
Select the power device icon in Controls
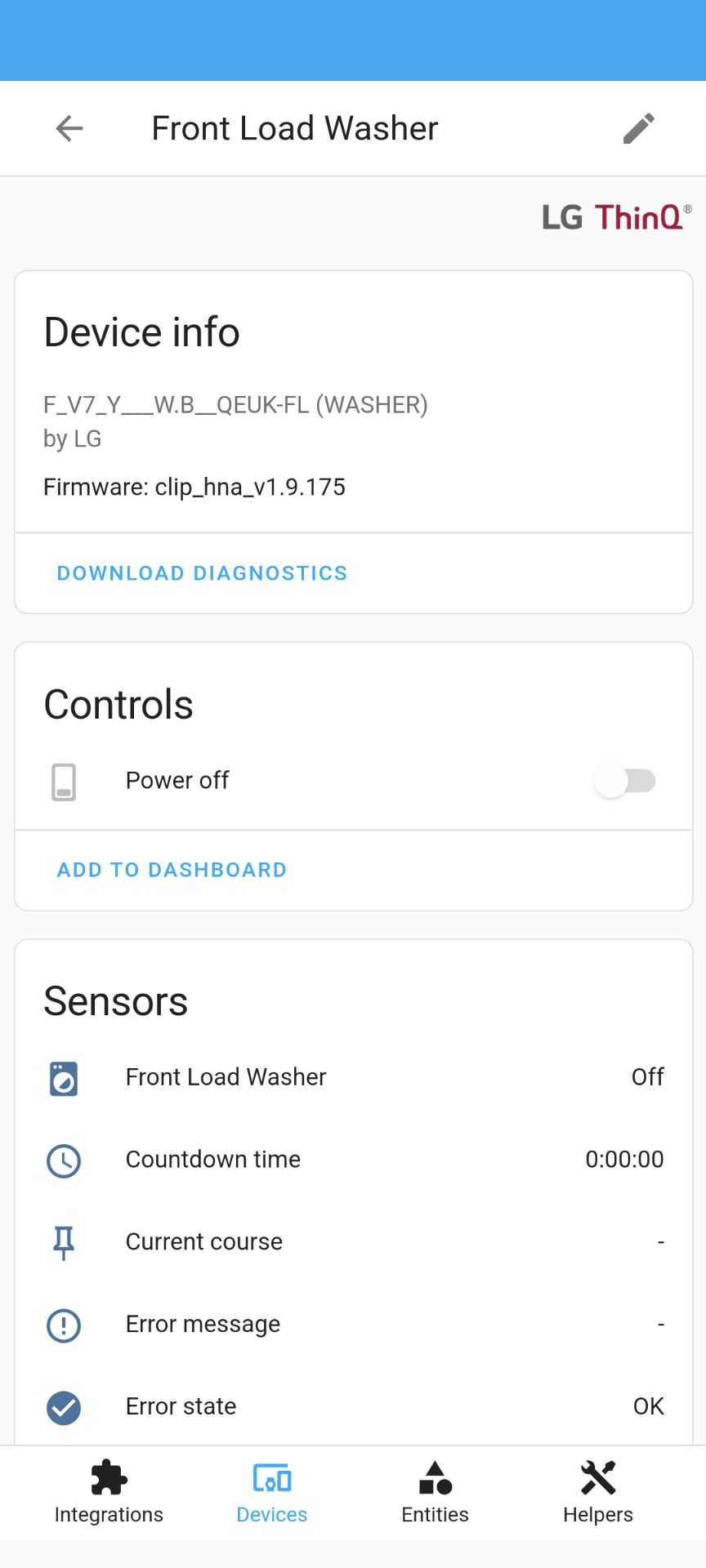[64, 782]
